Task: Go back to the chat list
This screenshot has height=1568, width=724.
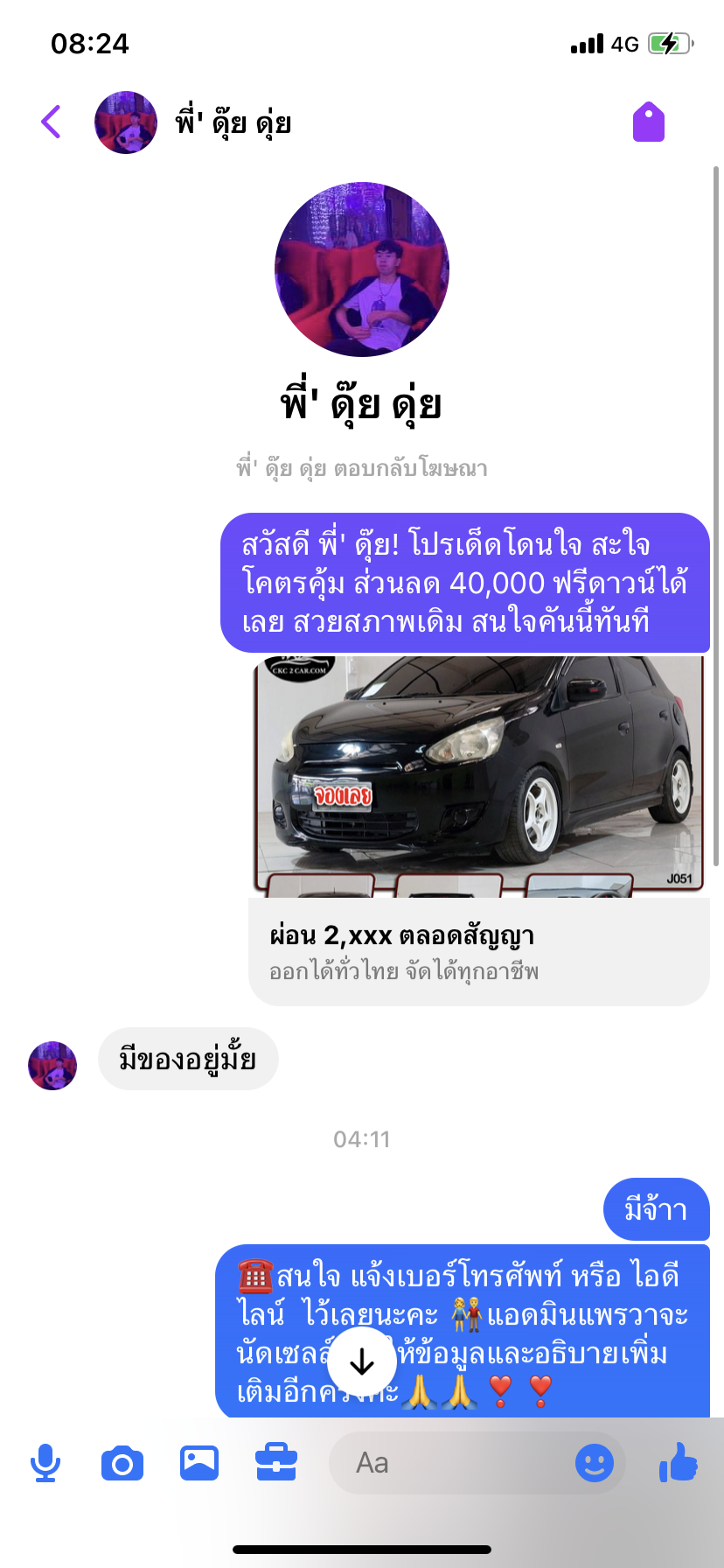Action: [52, 122]
